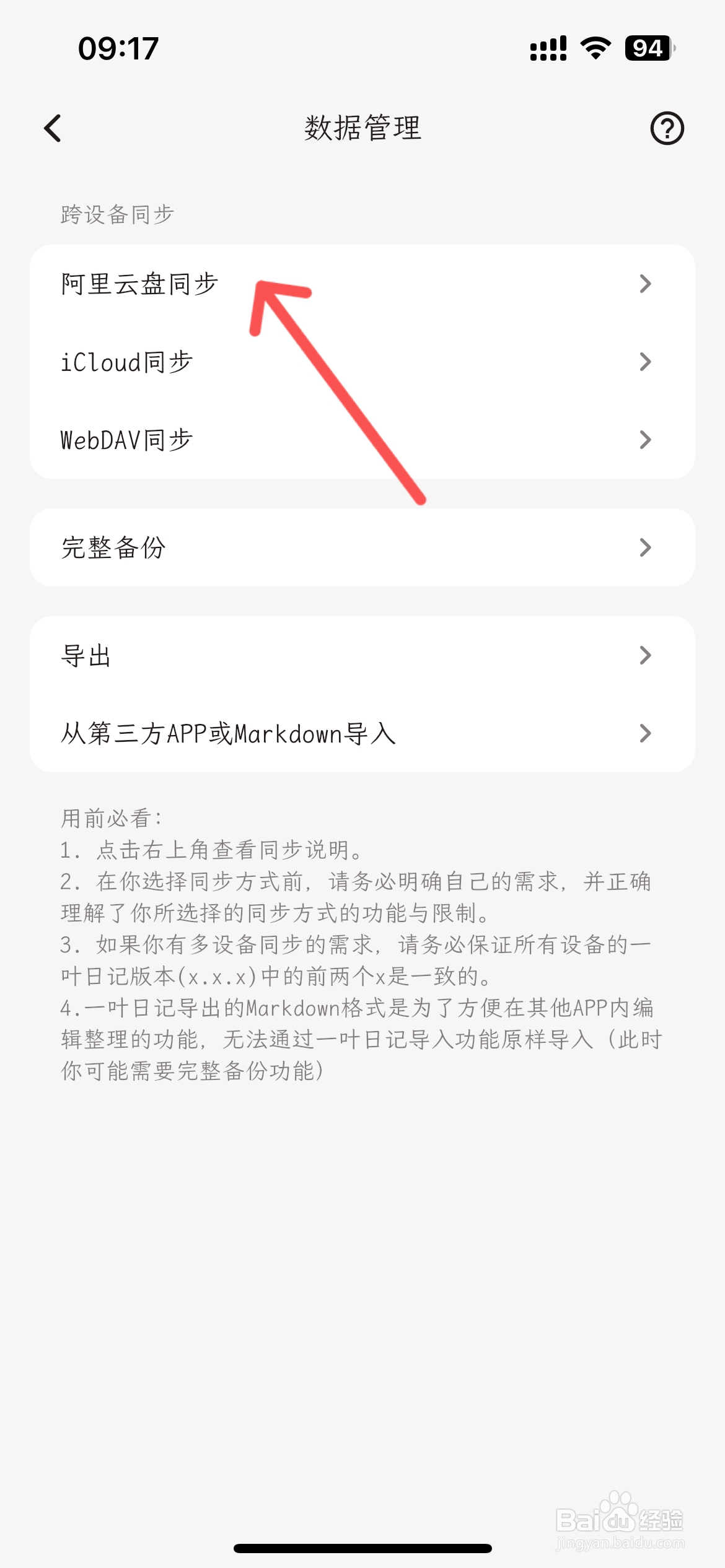
Task: Open the help question mark icon
Action: [x=668, y=128]
